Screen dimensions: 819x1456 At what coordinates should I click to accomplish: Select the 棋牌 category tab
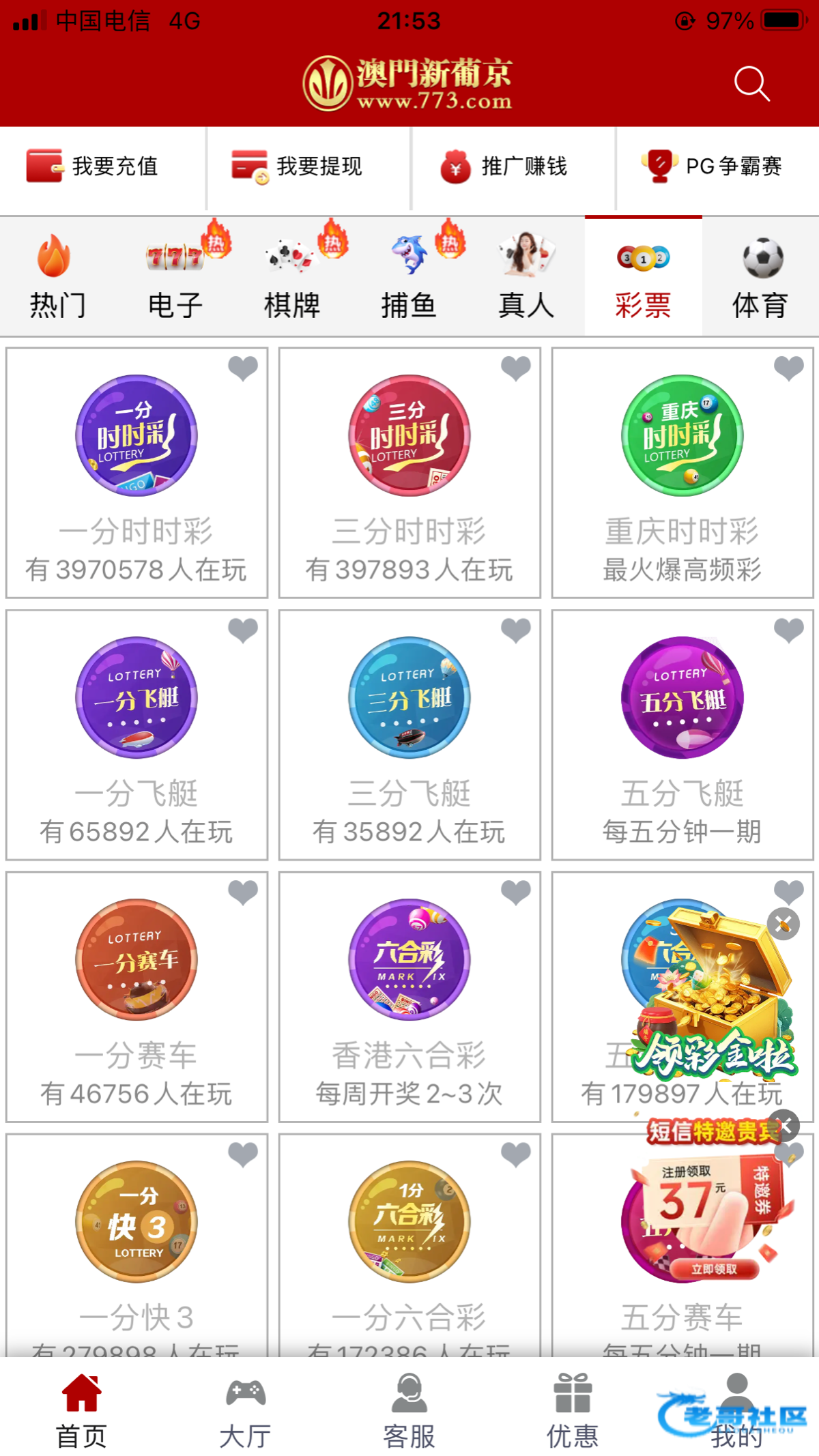point(292,276)
